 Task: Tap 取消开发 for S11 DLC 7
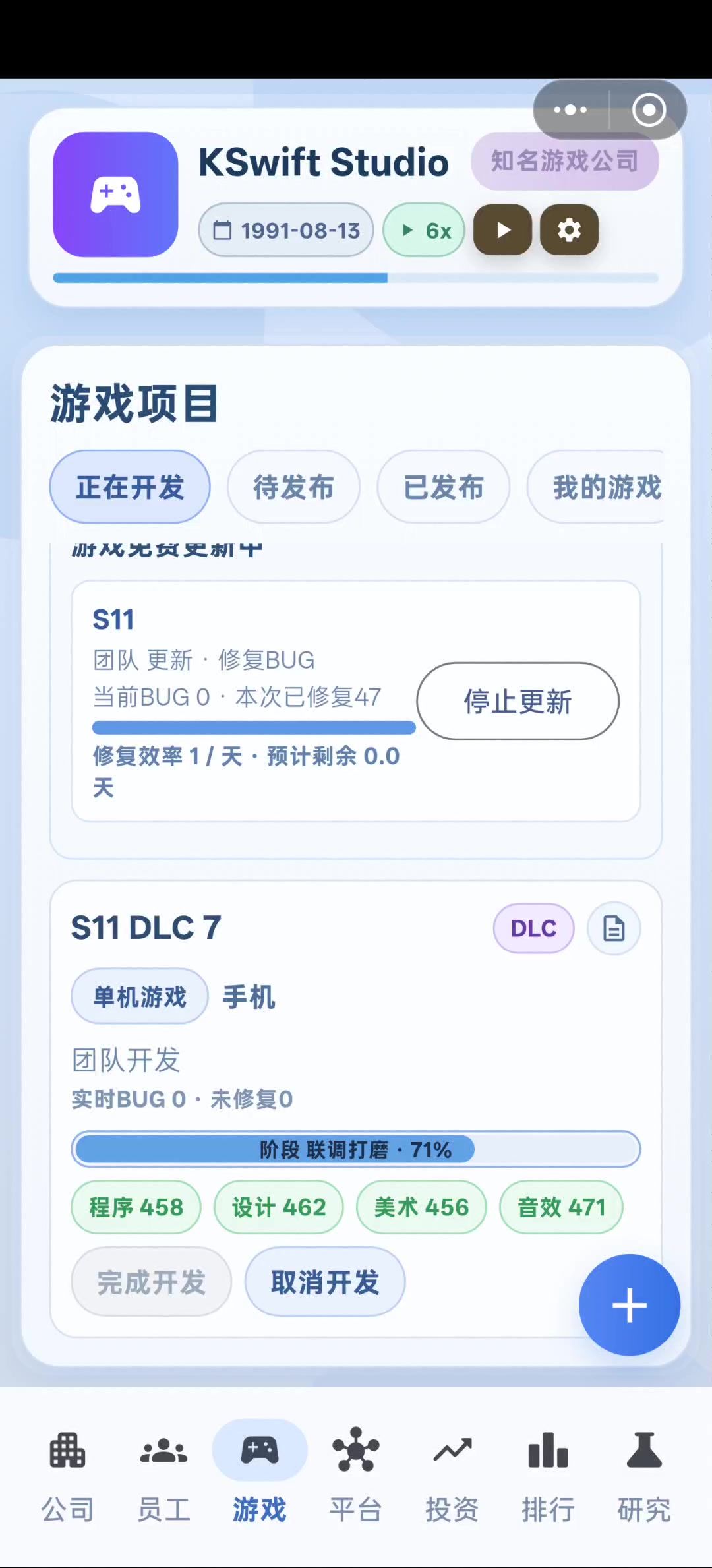325,1282
